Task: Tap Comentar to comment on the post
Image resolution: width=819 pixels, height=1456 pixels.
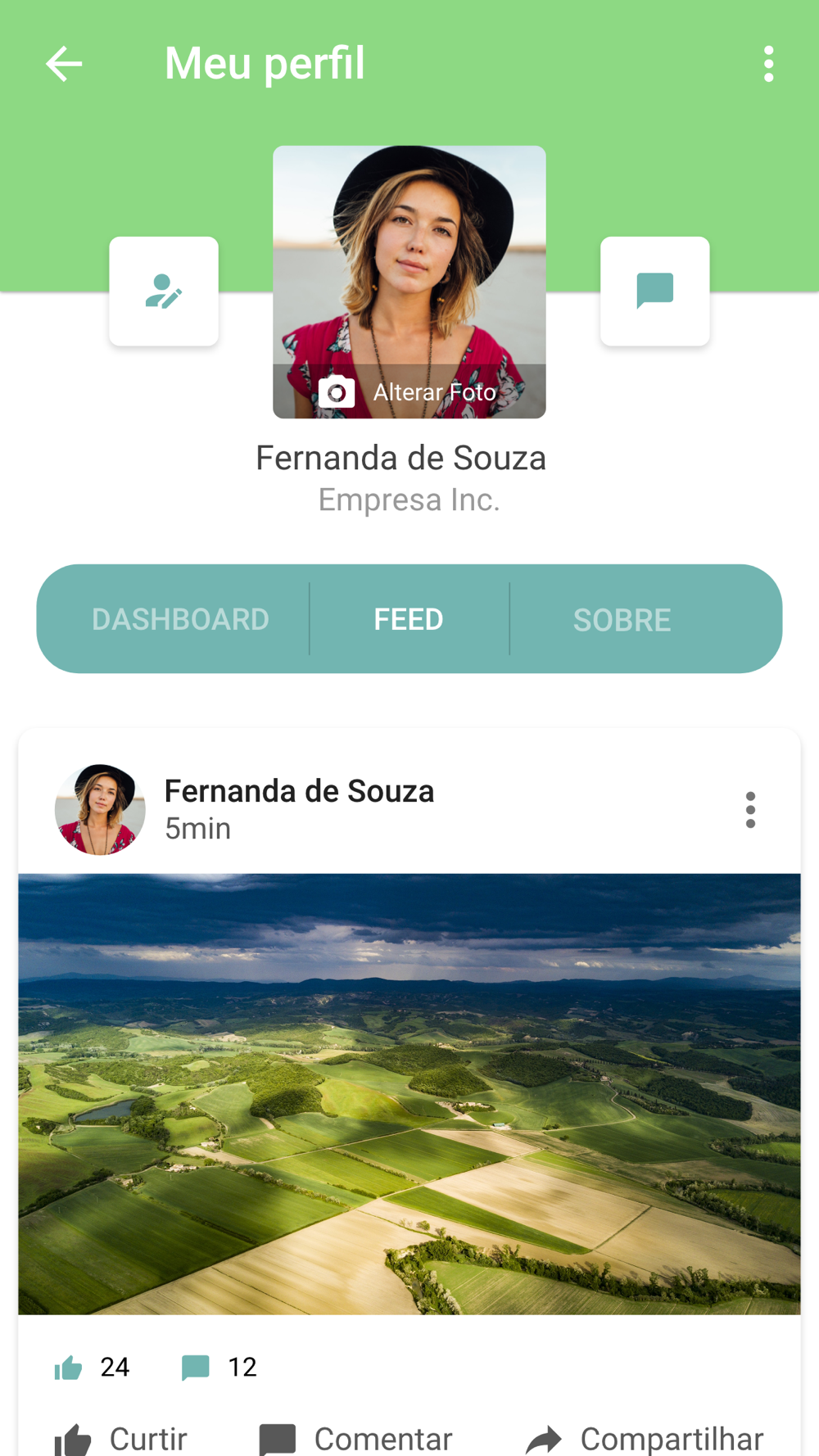Action: click(x=355, y=1439)
